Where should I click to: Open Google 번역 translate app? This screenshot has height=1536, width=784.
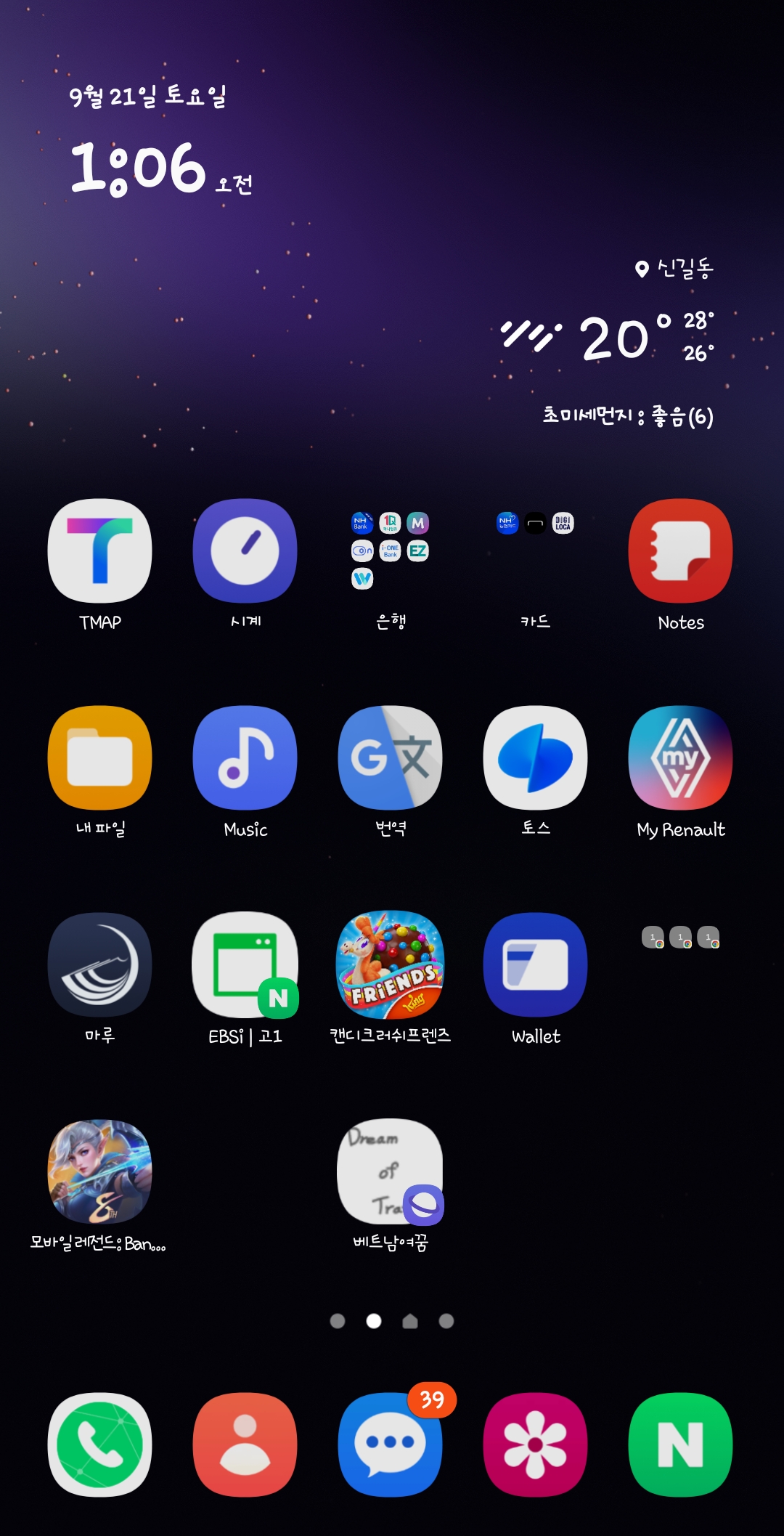(390, 758)
